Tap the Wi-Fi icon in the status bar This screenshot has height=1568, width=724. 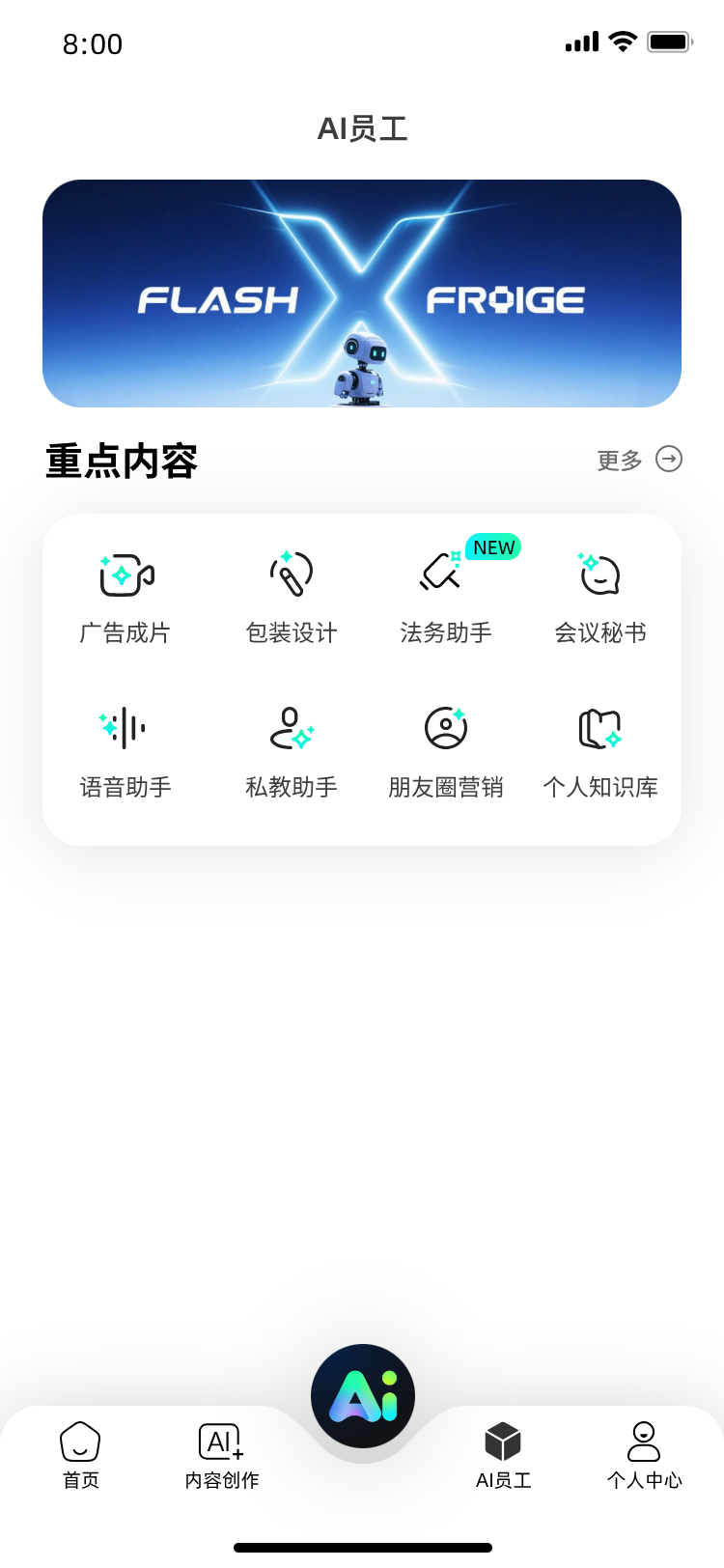[x=623, y=42]
